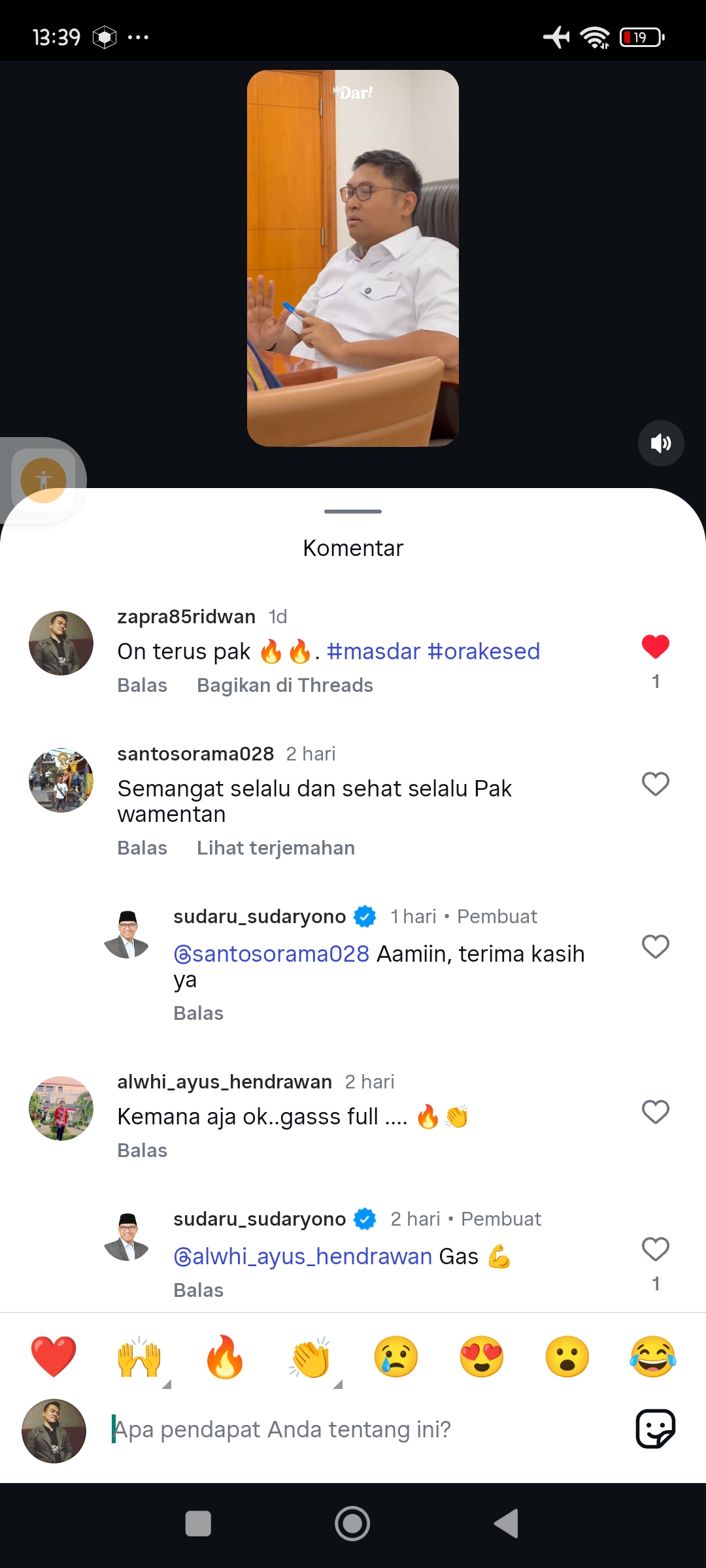Like the reply 'Aamiin, terima kasih ya'
This screenshot has width=706, height=1568.
(x=656, y=947)
